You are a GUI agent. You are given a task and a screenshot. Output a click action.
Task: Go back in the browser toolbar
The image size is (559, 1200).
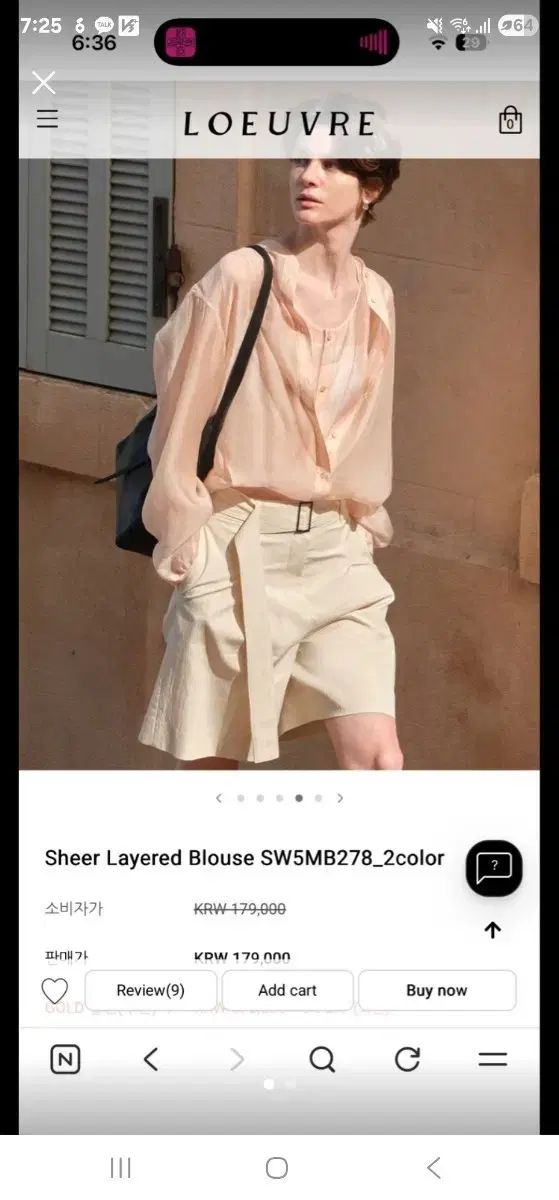click(151, 1059)
